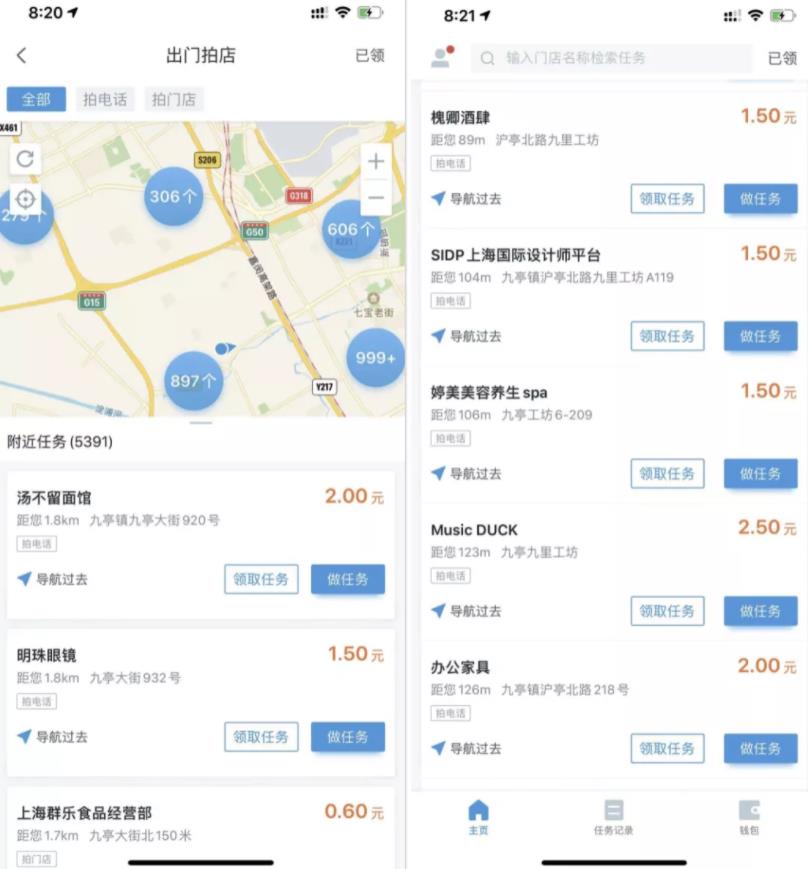Open the profile avatar icon

click(x=441, y=58)
